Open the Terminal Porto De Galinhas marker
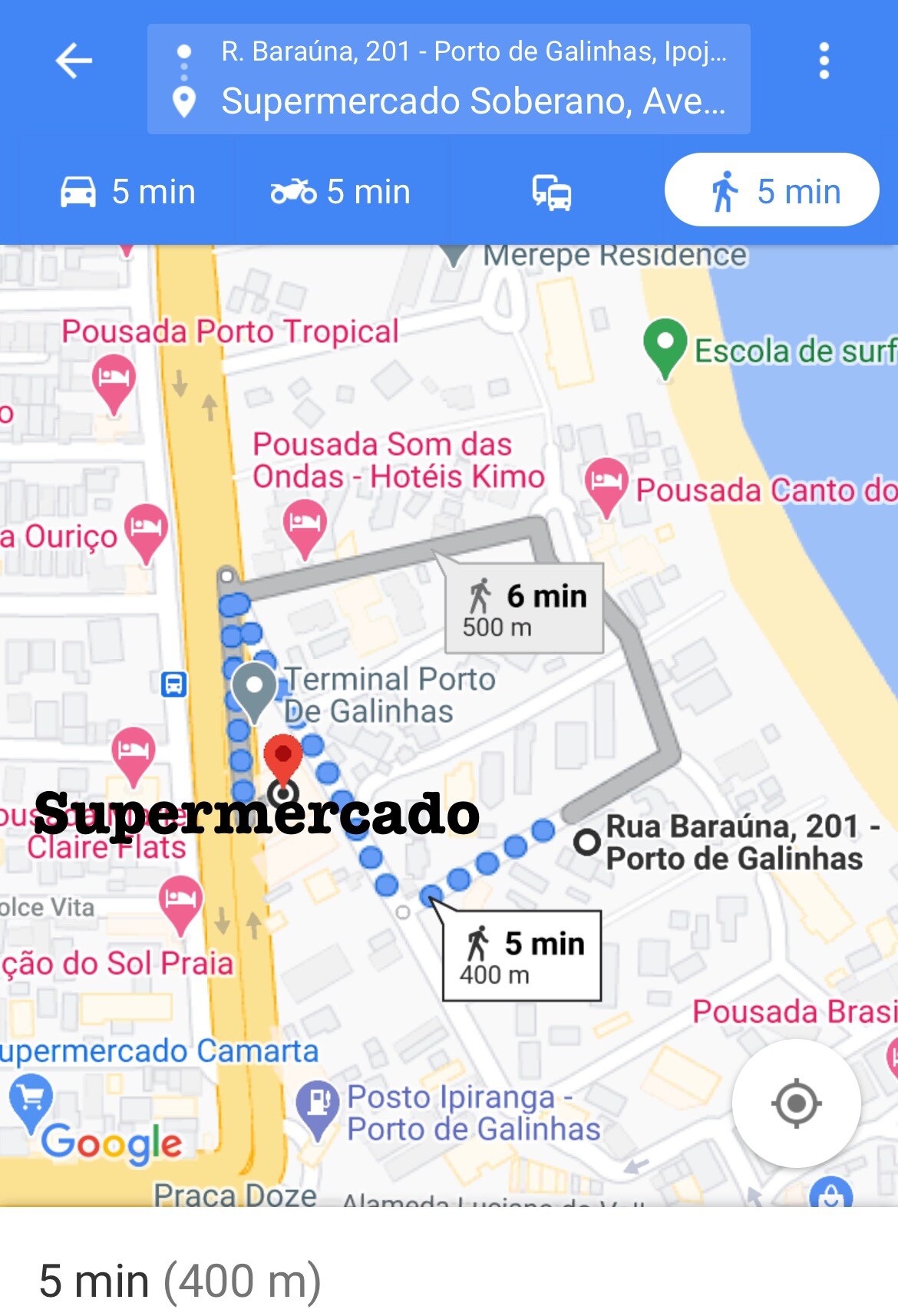This screenshot has height=1316, width=898. (254, 687)
